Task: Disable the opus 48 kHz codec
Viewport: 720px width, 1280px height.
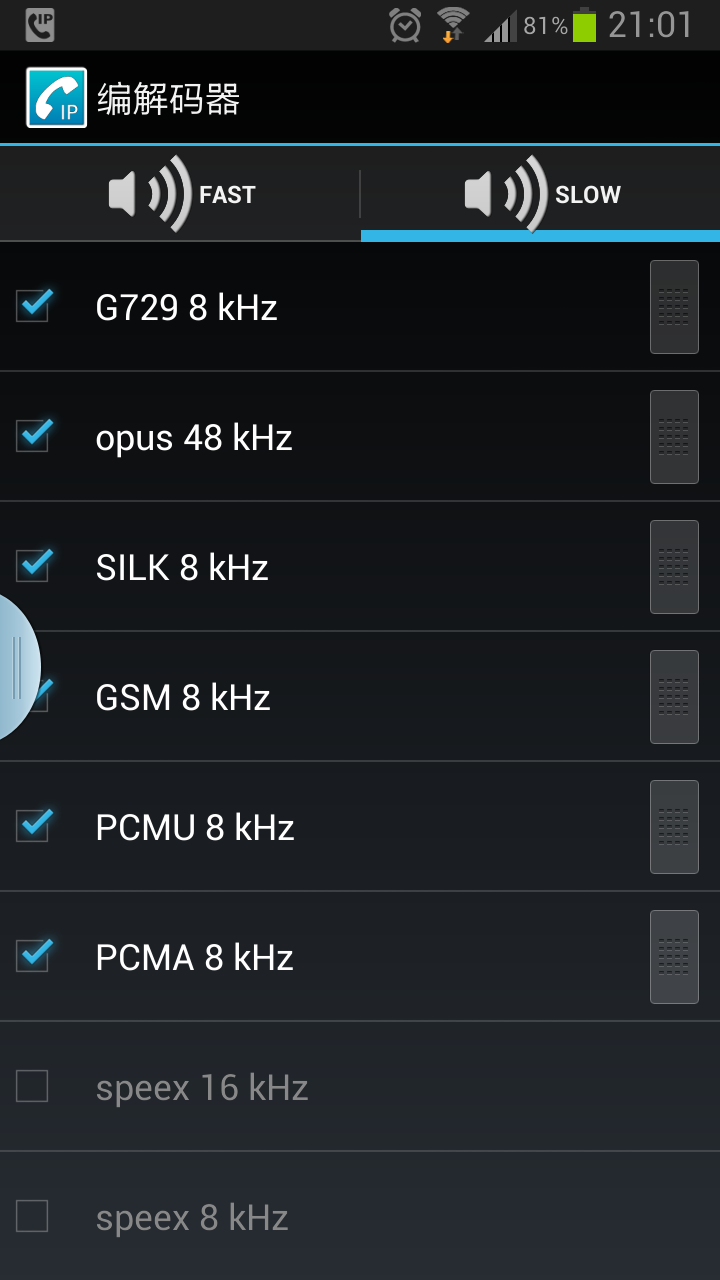Action: 33,436
